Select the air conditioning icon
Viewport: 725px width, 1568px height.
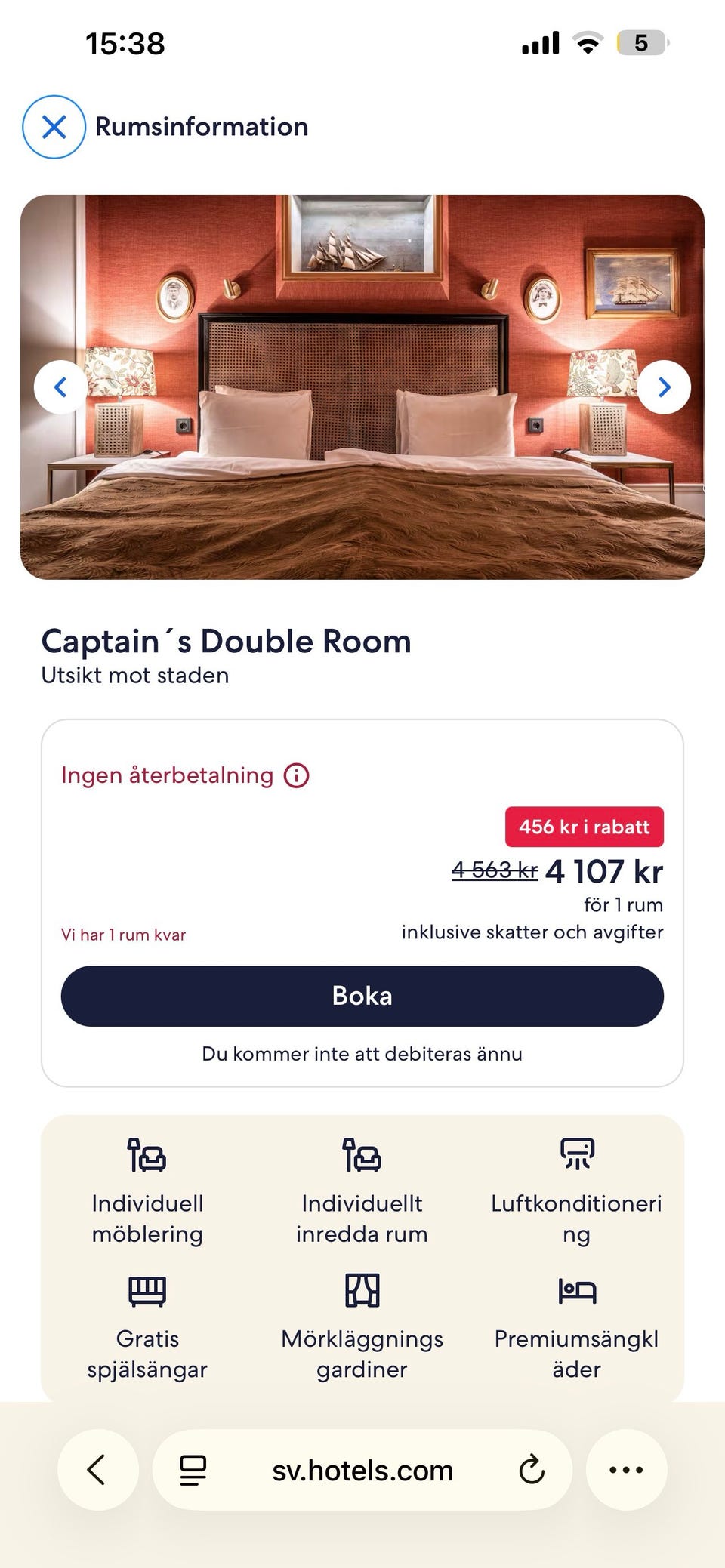point(577,1154)
